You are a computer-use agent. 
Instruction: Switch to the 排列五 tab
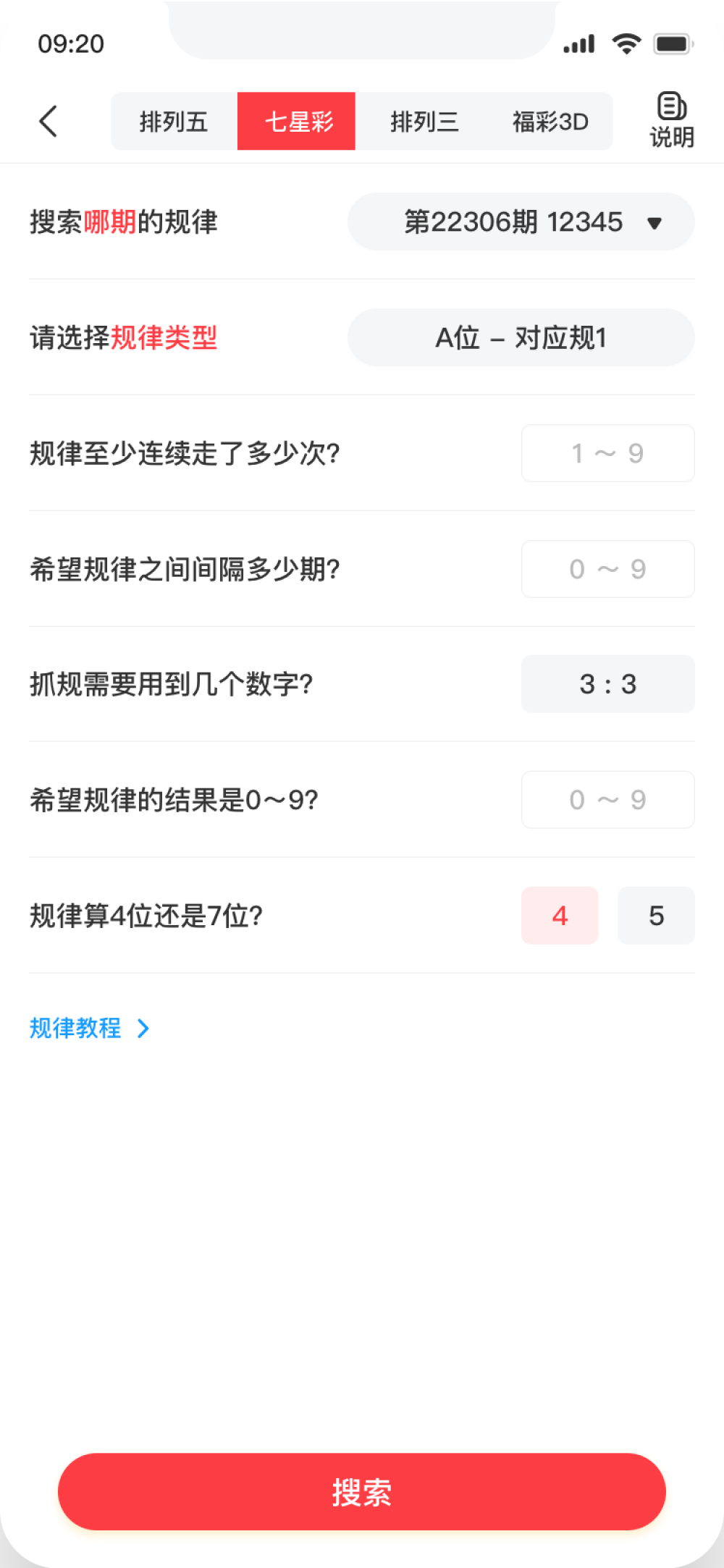tap(174, 122)
